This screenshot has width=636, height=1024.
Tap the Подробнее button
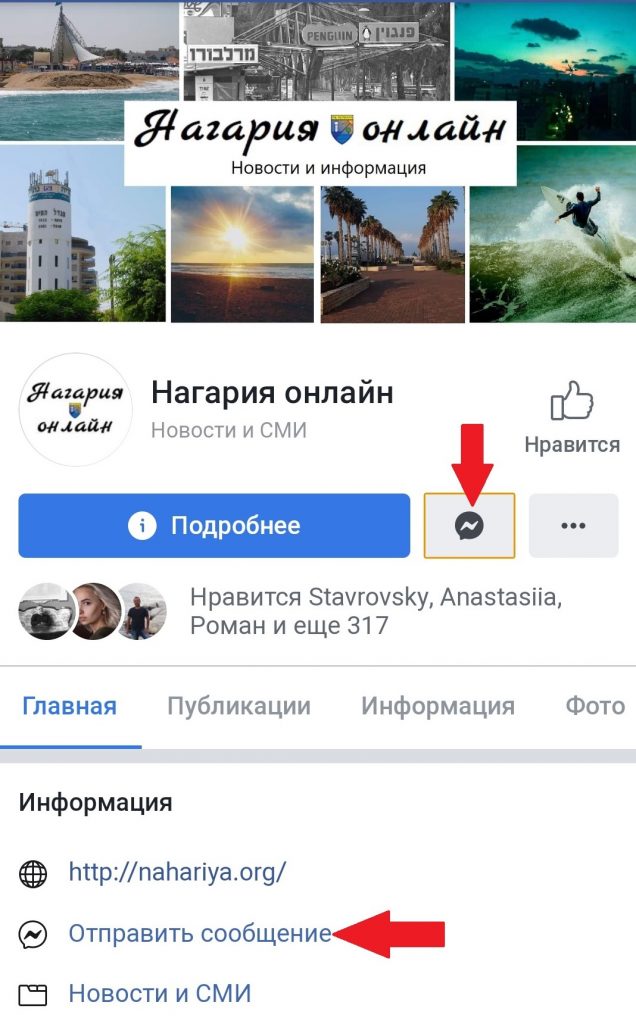214,526
